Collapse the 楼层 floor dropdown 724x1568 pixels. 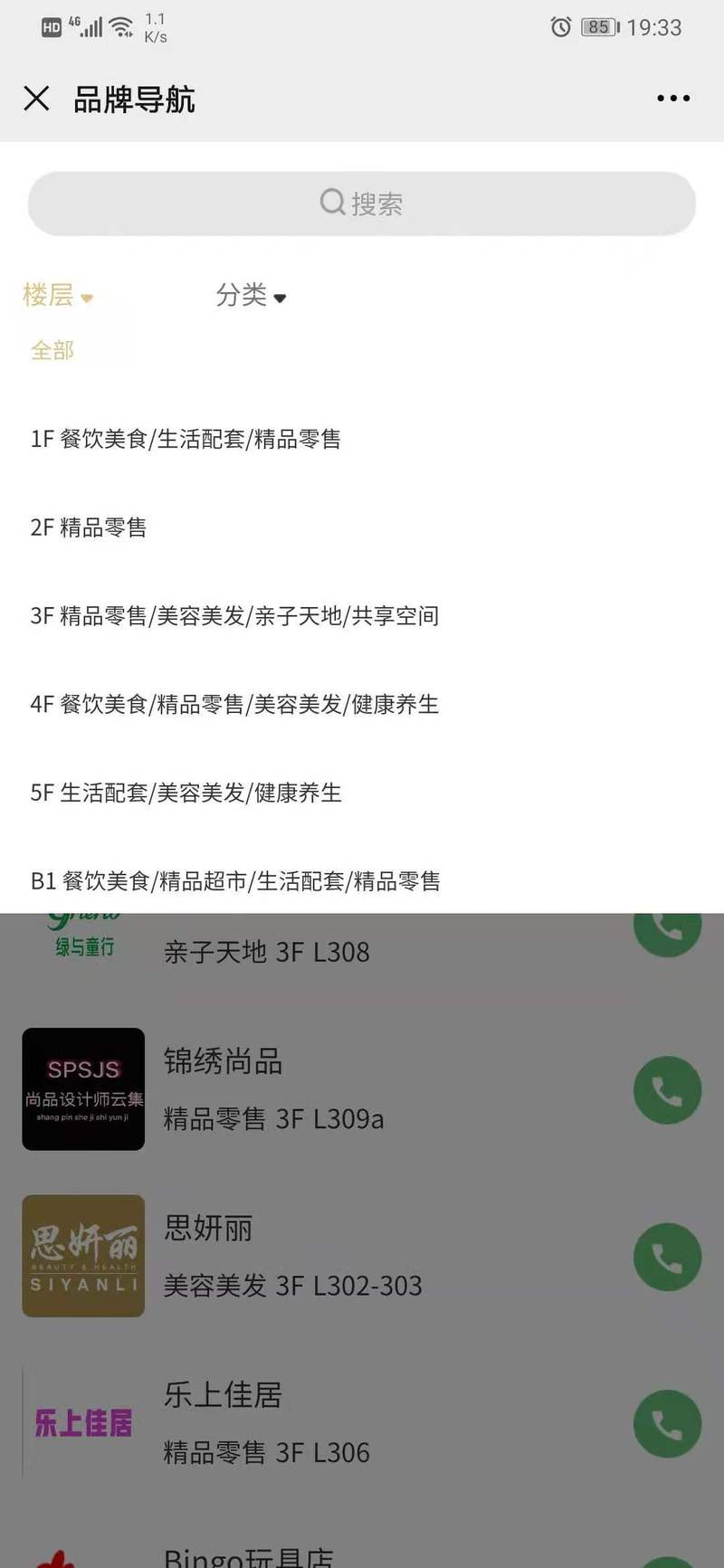point(58,296)
